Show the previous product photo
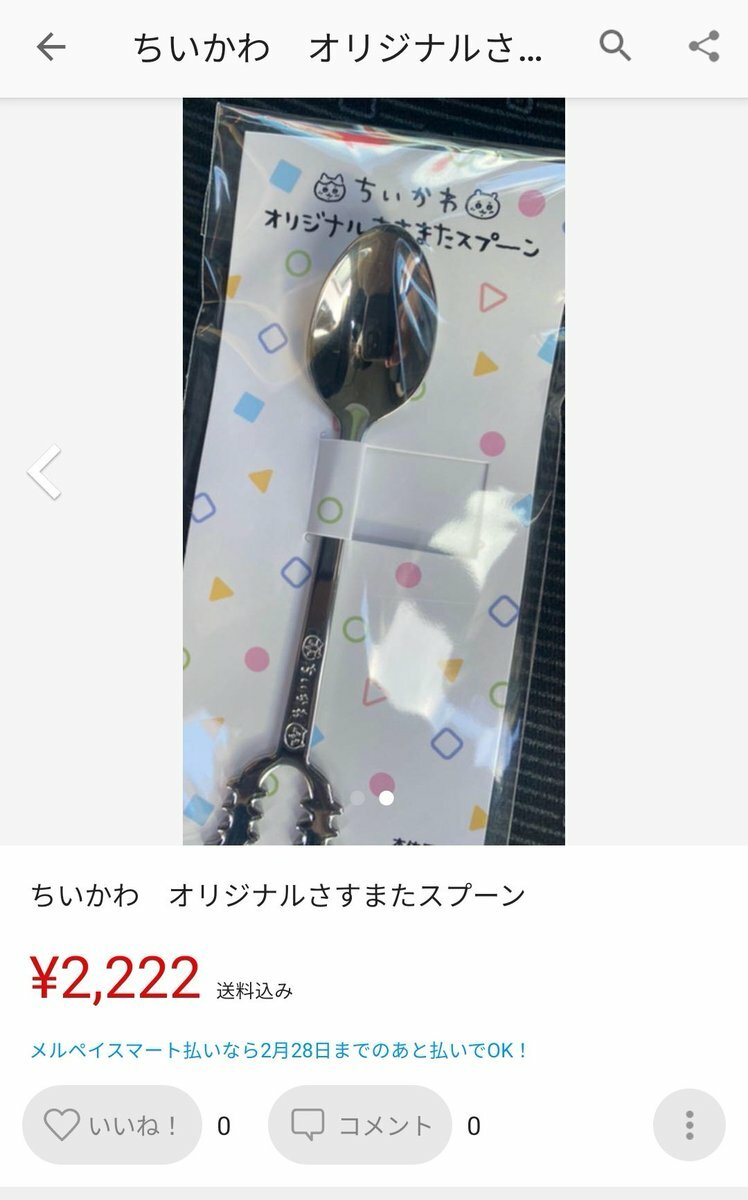 pos(44,472)
